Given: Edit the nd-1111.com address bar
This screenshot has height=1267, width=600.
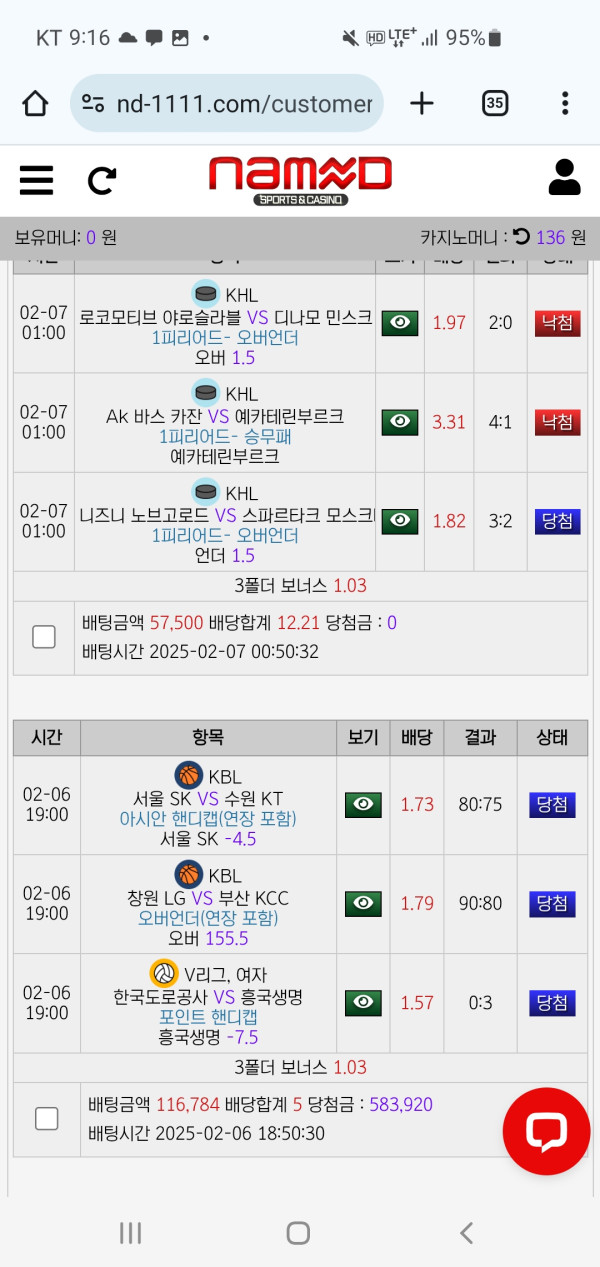Looking at the screenshot, I should (240, 103).
